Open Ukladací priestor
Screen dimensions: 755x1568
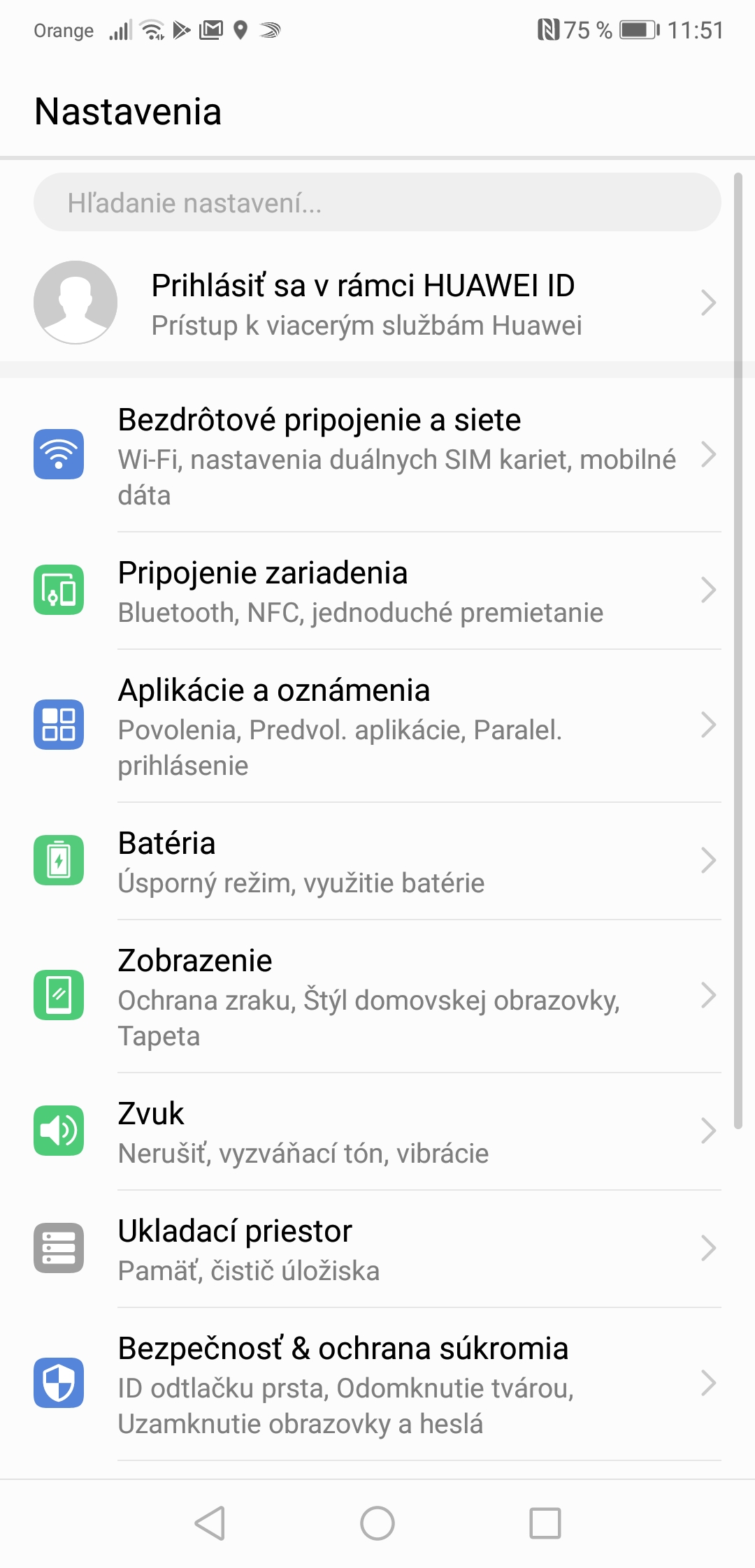[377, 1249]
